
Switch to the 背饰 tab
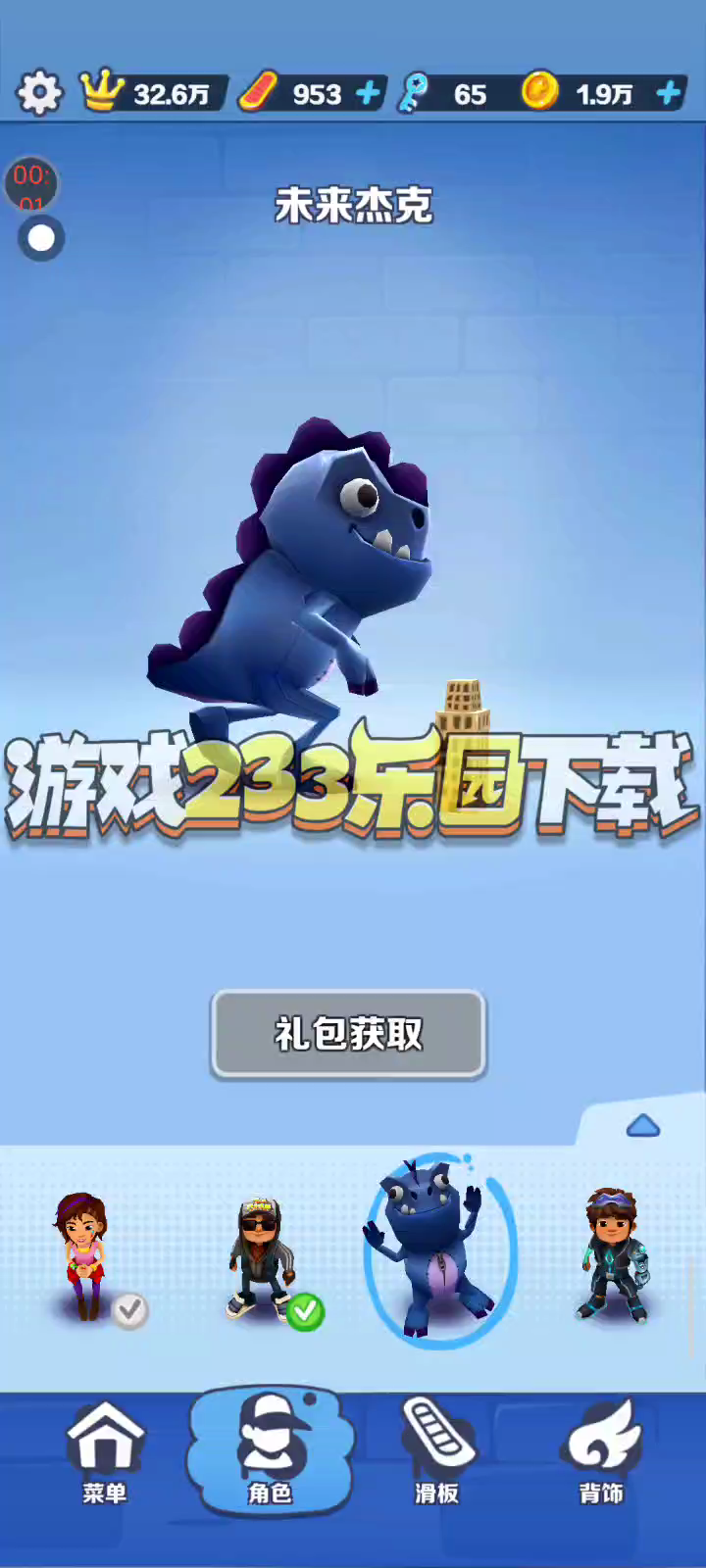tap(601, 1452)
